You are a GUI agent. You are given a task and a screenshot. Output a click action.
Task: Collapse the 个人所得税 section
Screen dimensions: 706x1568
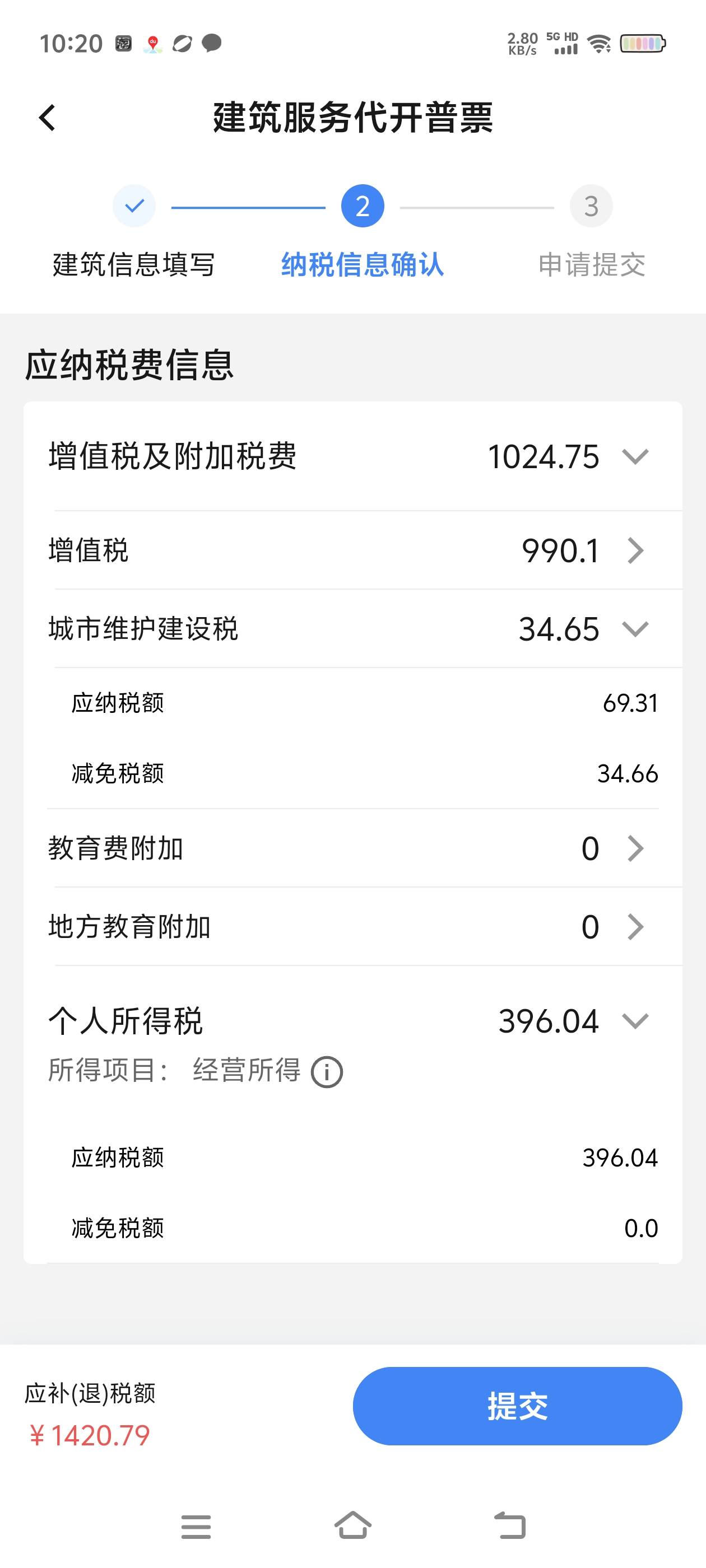click(x=635, y=1021)
